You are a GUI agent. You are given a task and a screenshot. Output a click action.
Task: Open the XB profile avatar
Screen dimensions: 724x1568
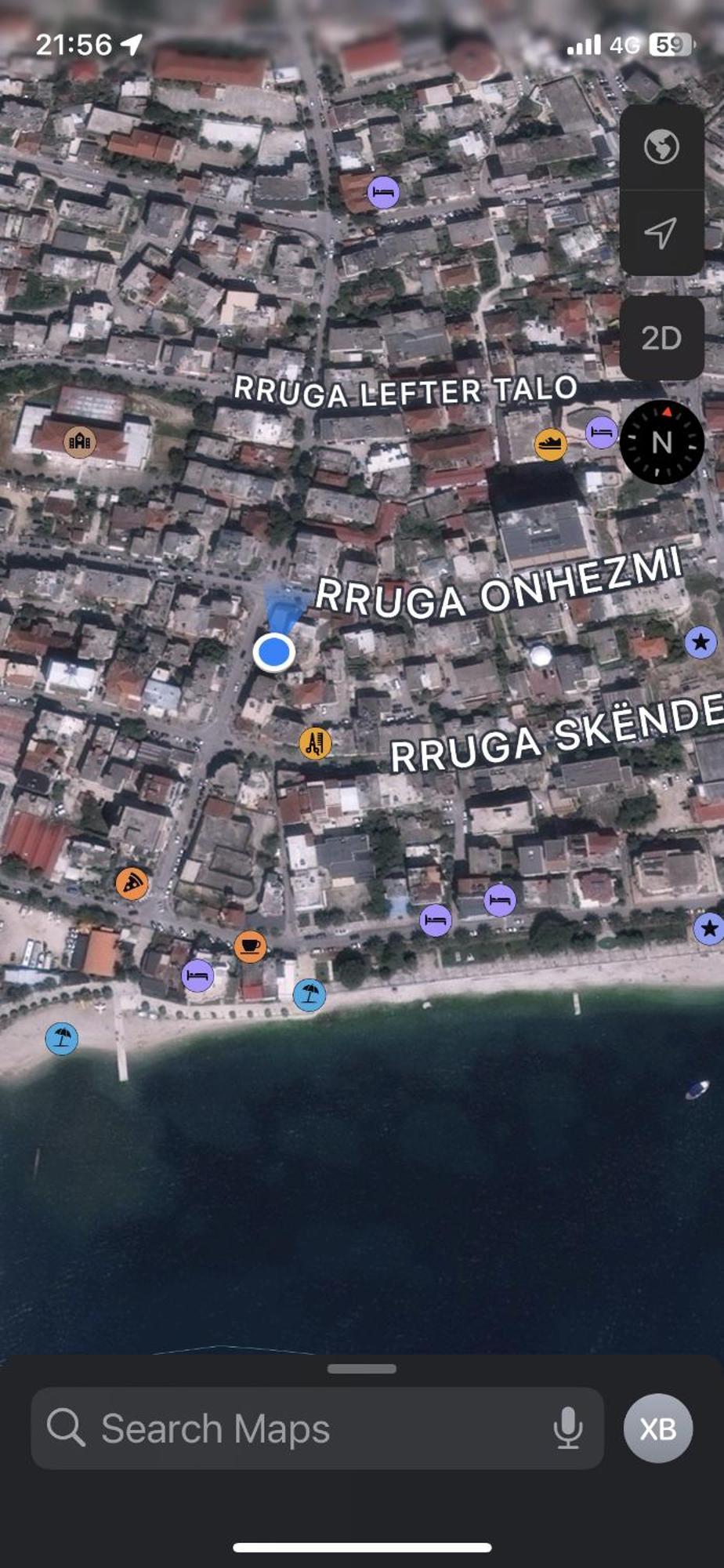tap(657, 1428)
